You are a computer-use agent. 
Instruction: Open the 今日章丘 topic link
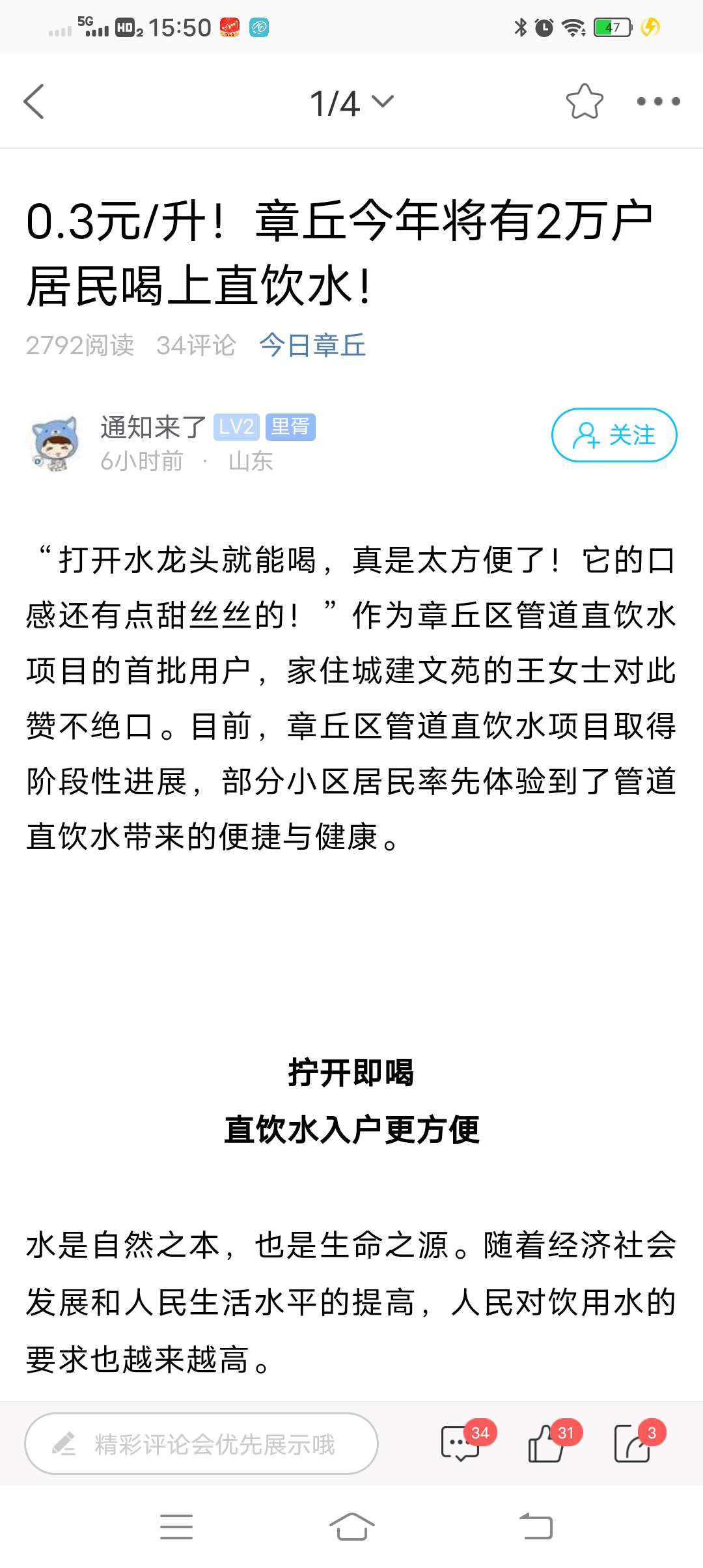tap(312, 345)
